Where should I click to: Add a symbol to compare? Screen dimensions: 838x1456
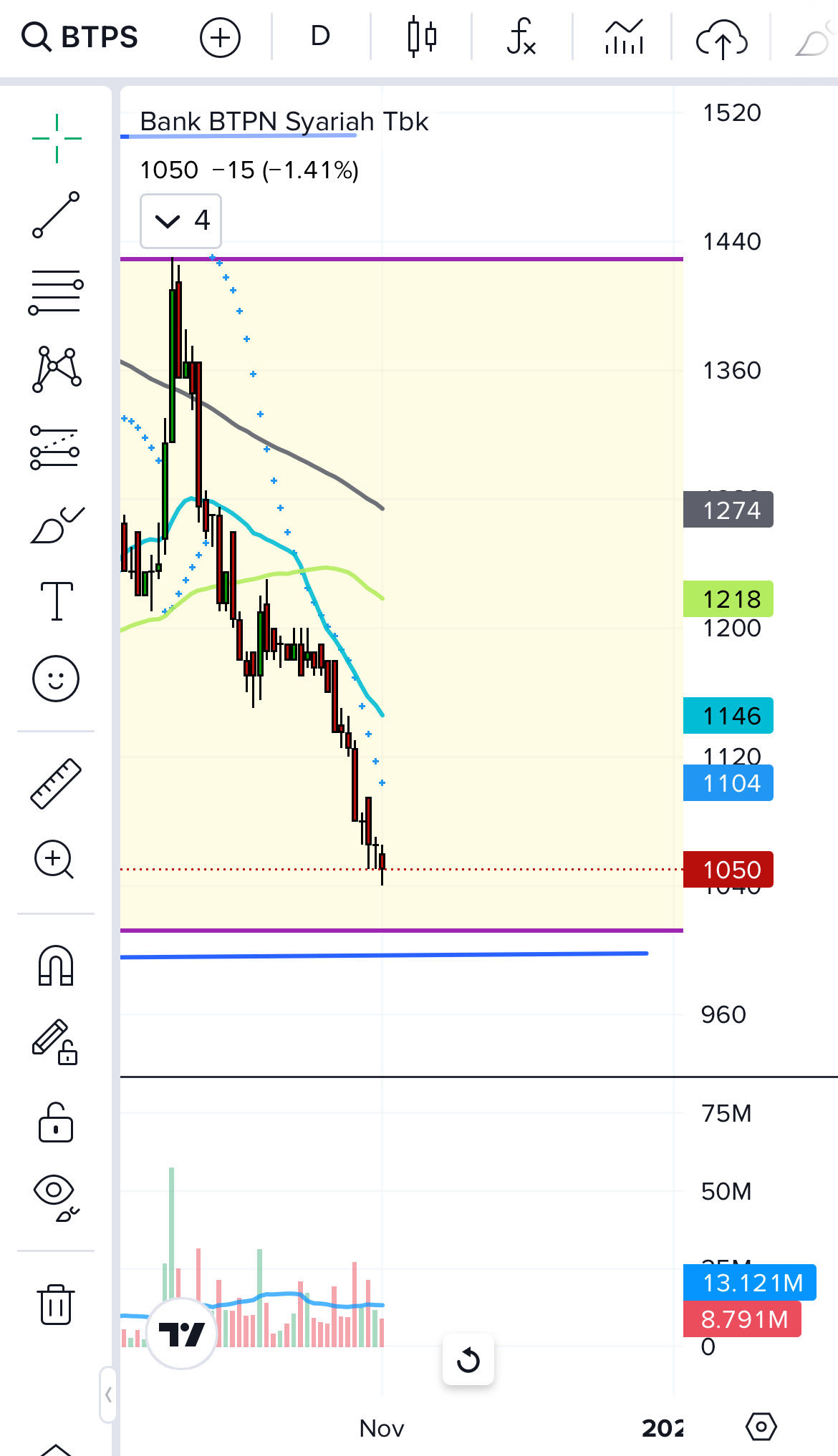[220, 37]
